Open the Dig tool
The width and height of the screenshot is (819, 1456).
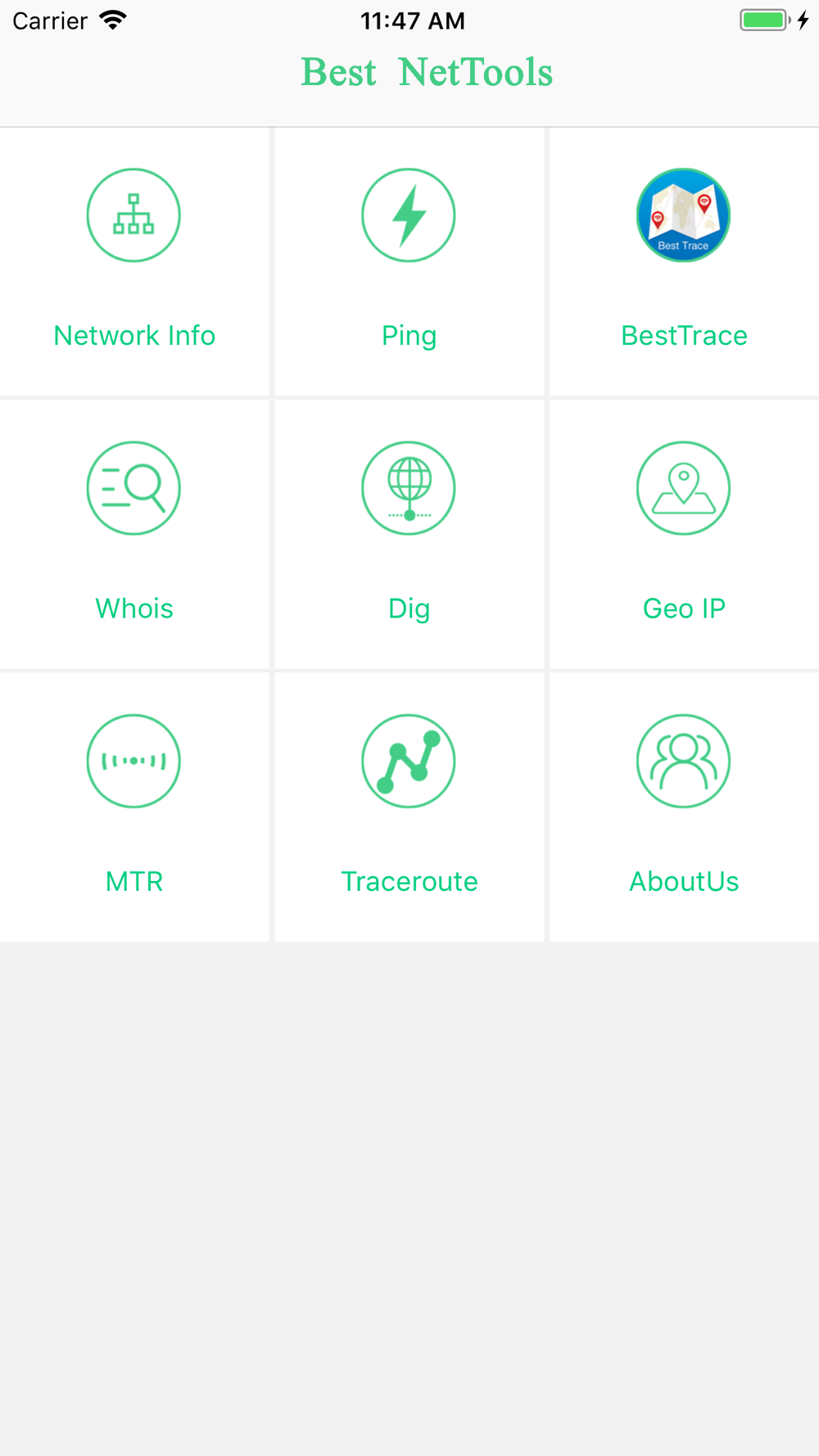[x=409, y=533]
